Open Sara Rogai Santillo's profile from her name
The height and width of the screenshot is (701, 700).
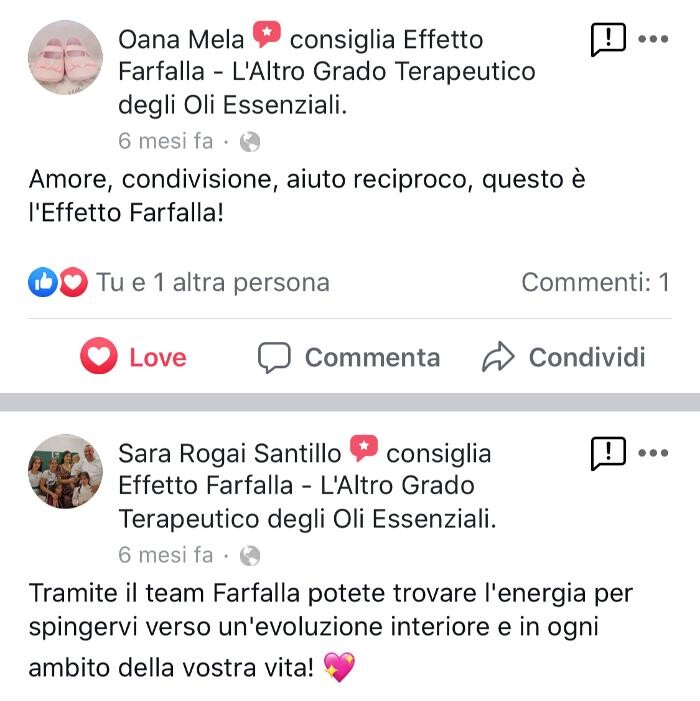pos(229,454)
